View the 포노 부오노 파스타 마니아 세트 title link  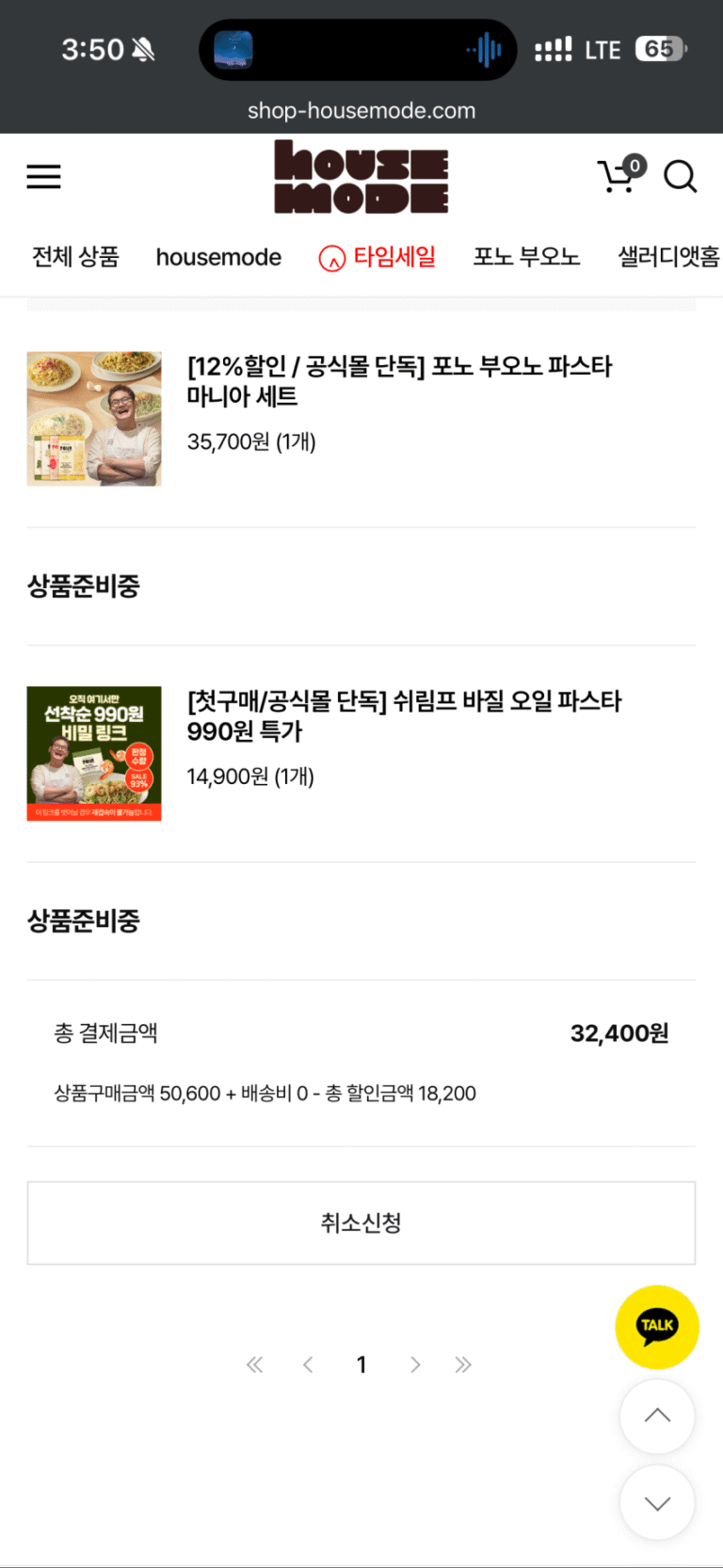[x=399, y=381]
